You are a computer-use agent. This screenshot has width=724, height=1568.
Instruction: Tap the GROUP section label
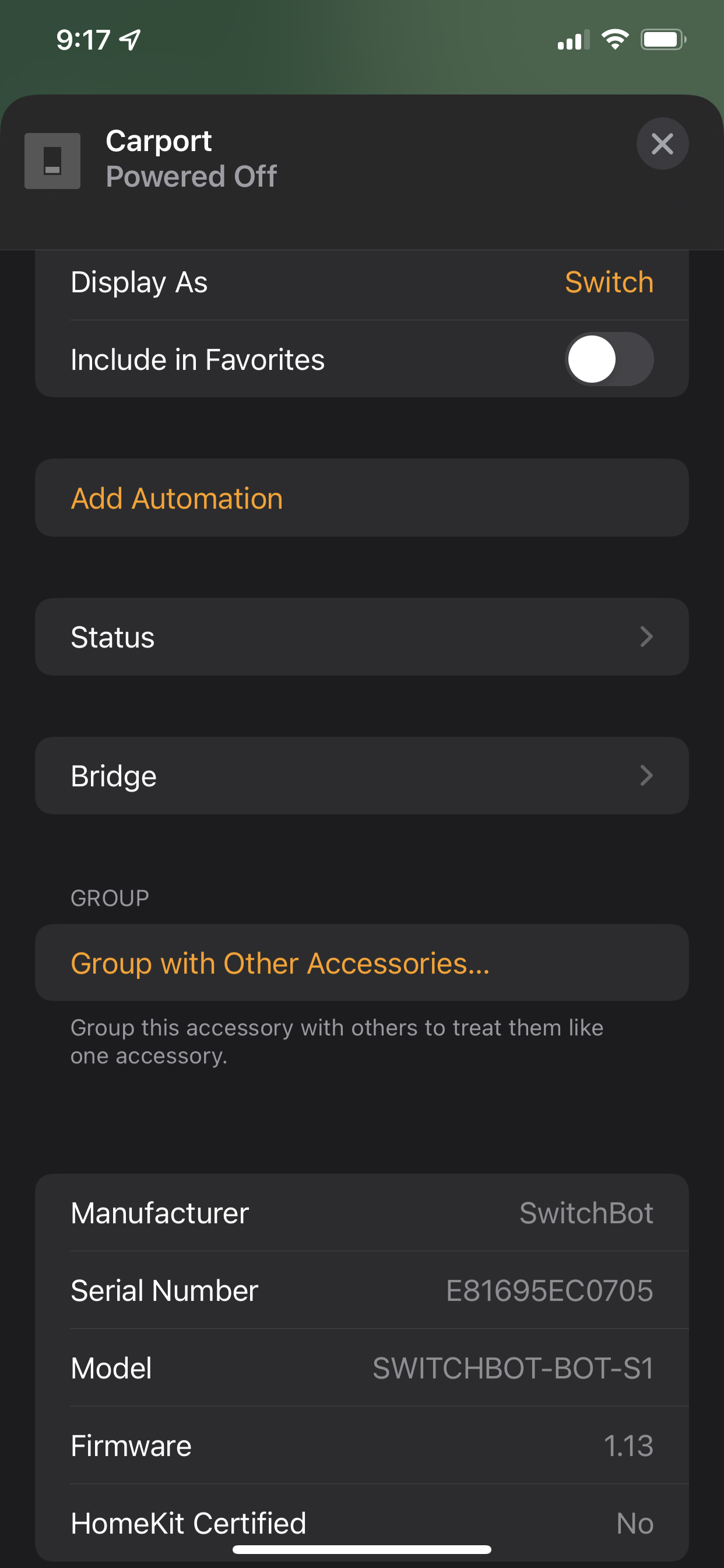(110, 897)
